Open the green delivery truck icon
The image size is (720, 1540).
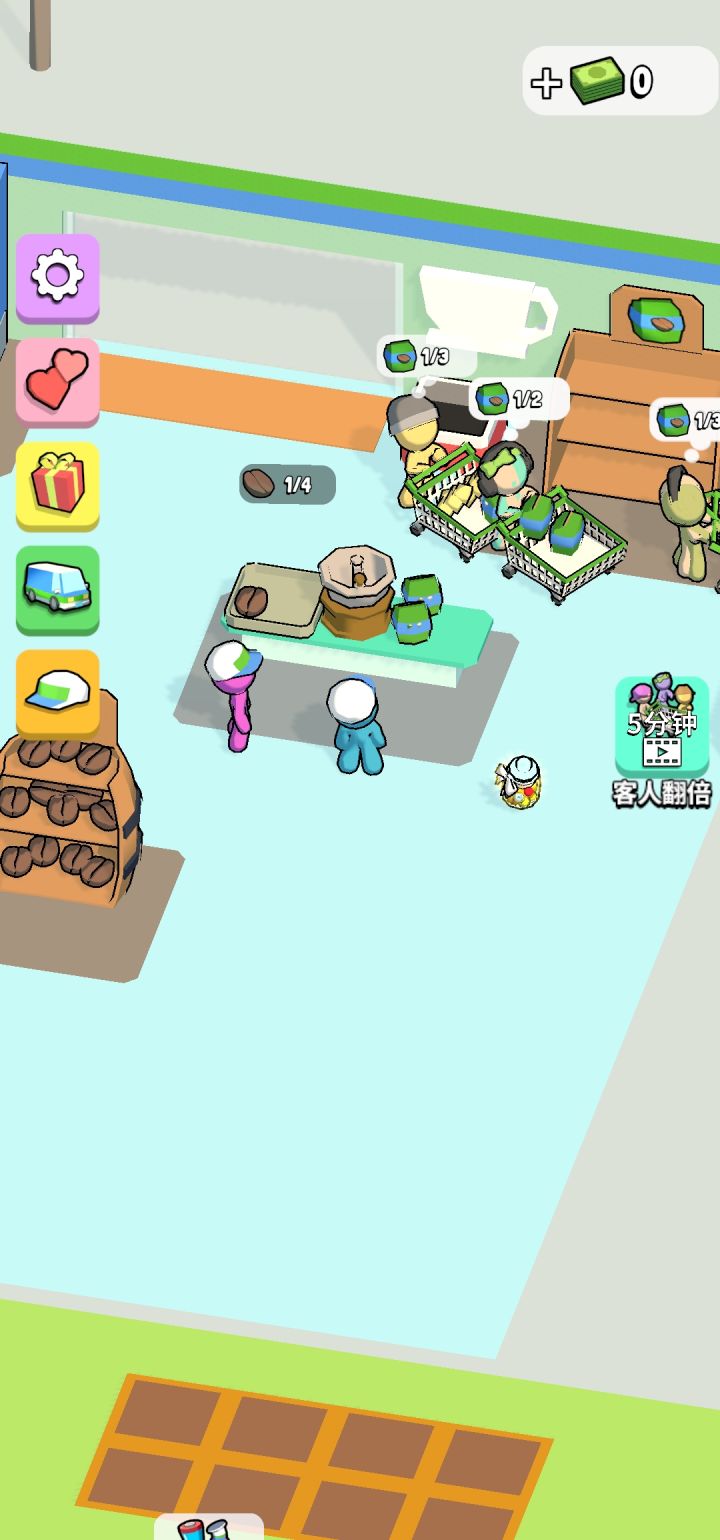coord(57,592)
